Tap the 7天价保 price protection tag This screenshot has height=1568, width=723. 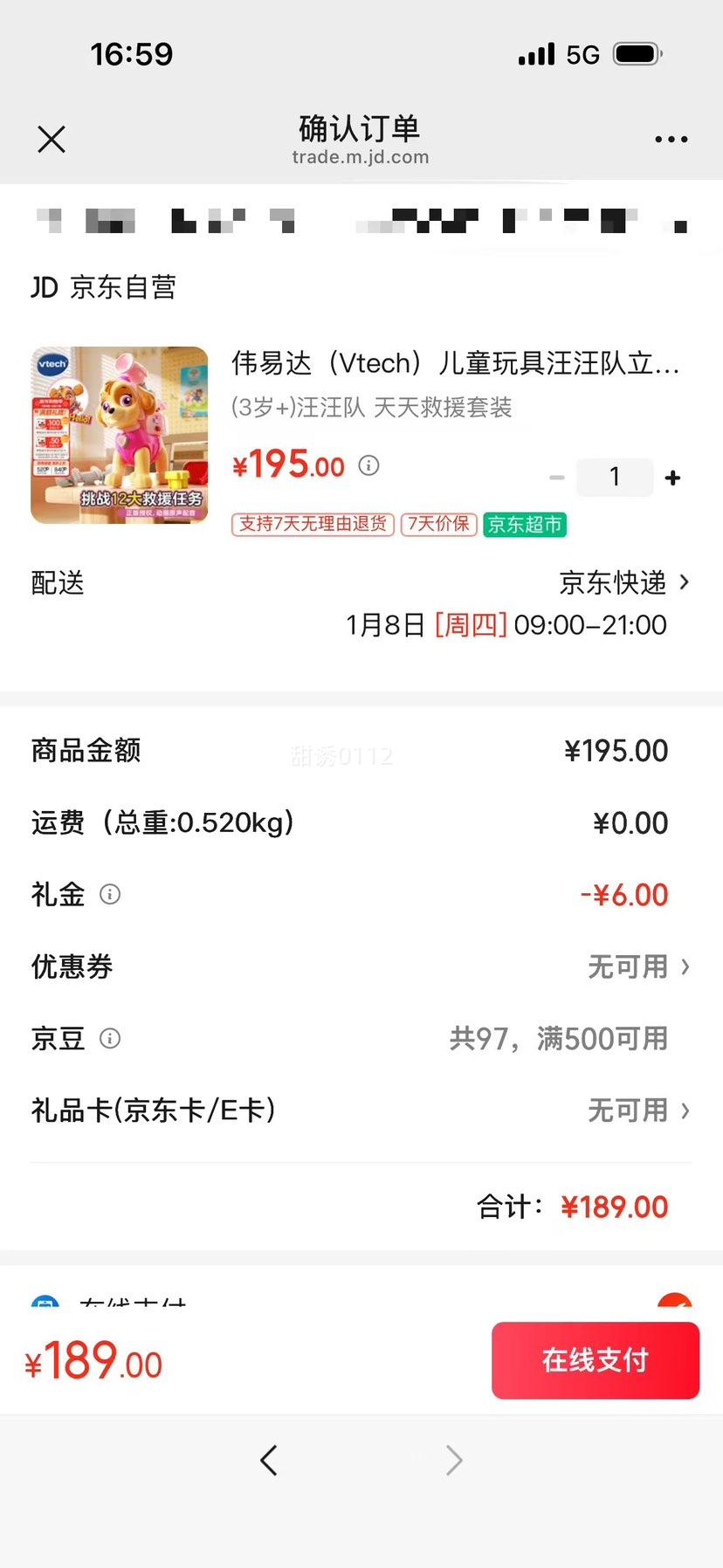click(437, 526)
